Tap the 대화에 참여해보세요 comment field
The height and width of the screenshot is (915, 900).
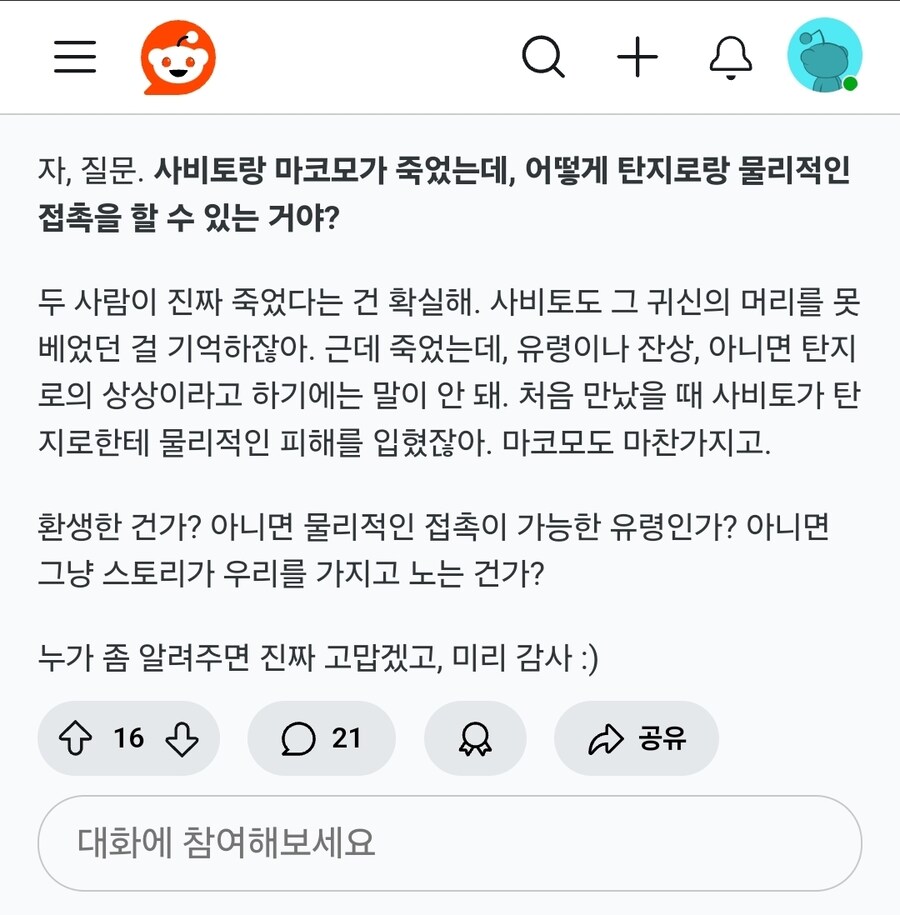point(449,842)
